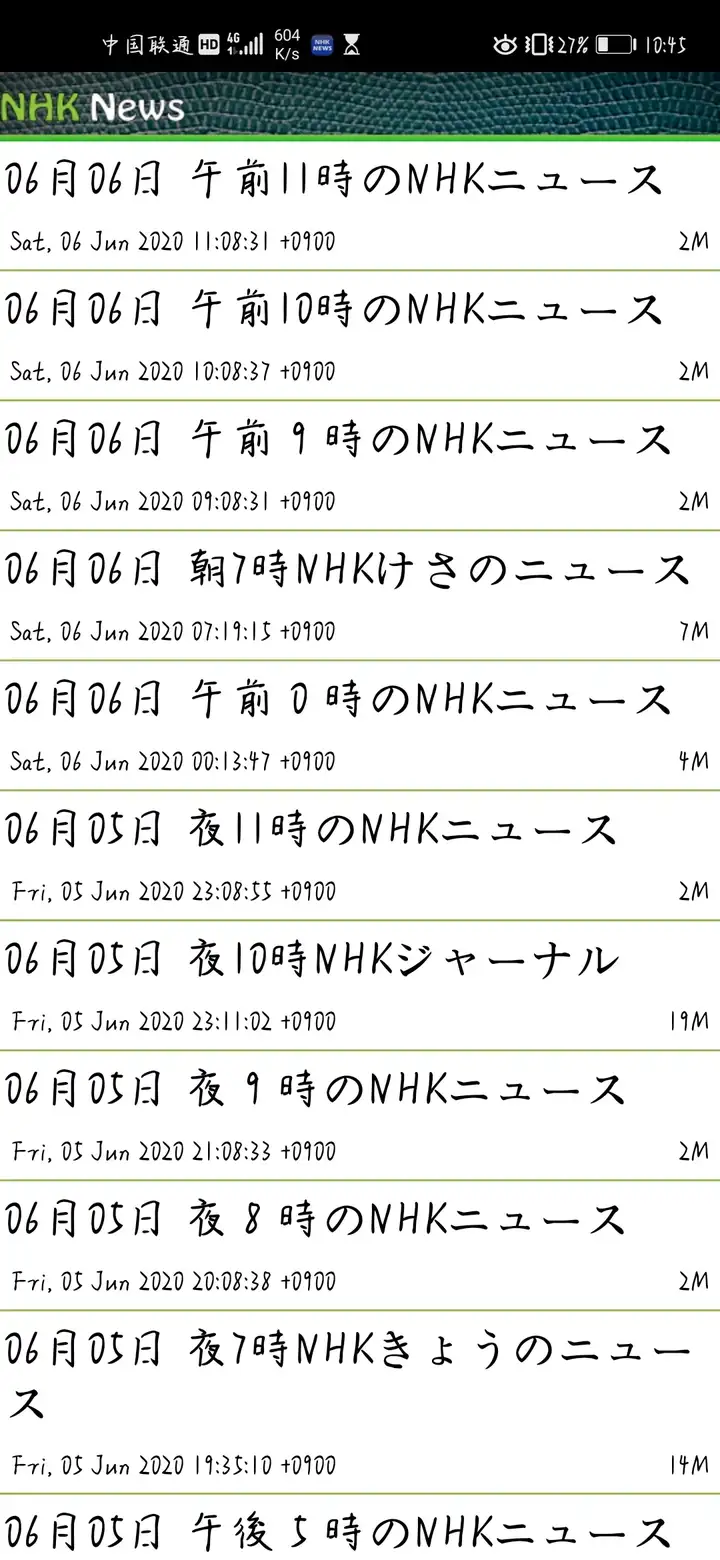This screenshot has width=720, height=1560.
Task: Open 06月05日 午後5時のNHKニュース
Action: click(360, 1528)
